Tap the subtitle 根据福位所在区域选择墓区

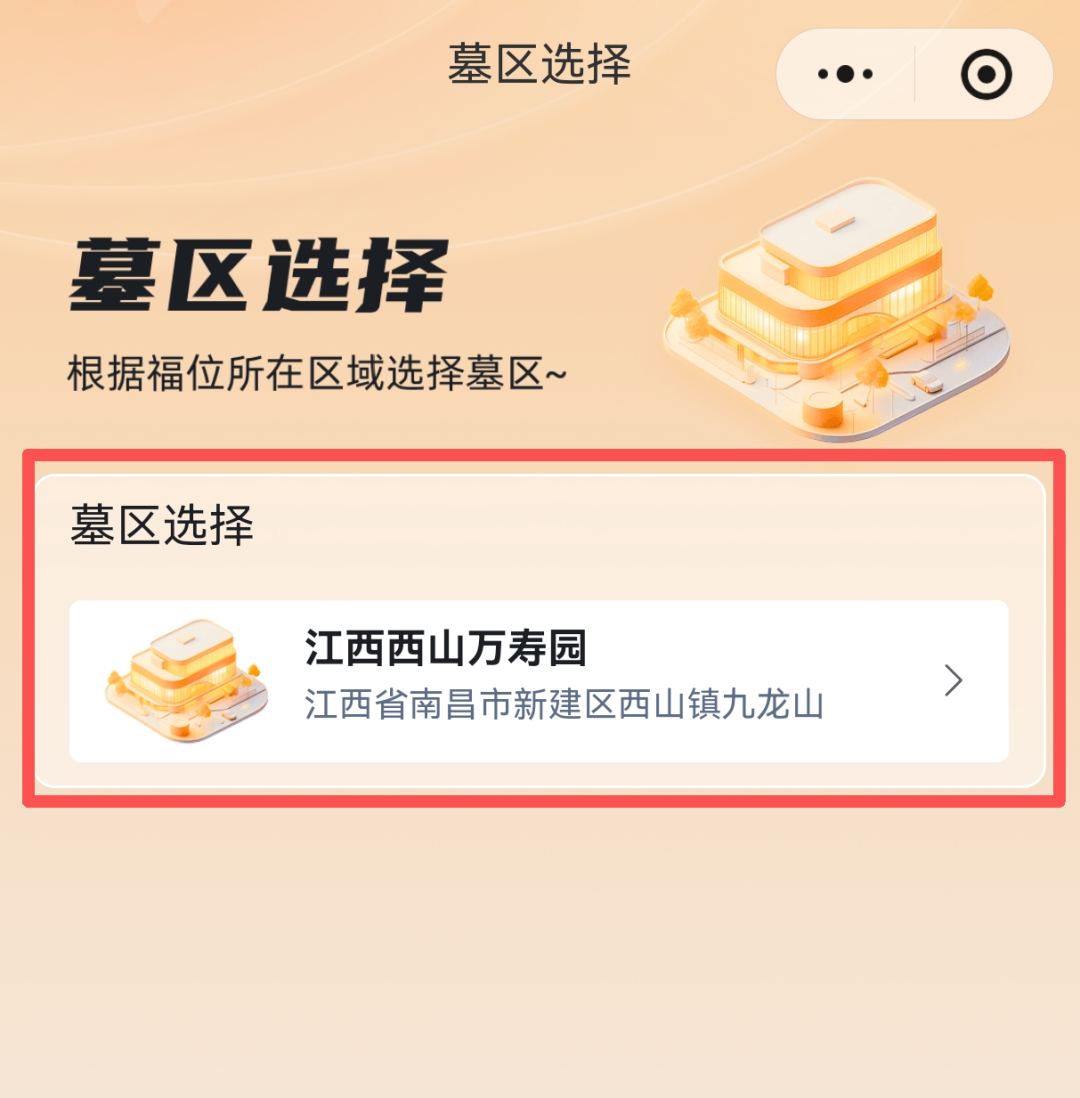[x=318, y=373]
